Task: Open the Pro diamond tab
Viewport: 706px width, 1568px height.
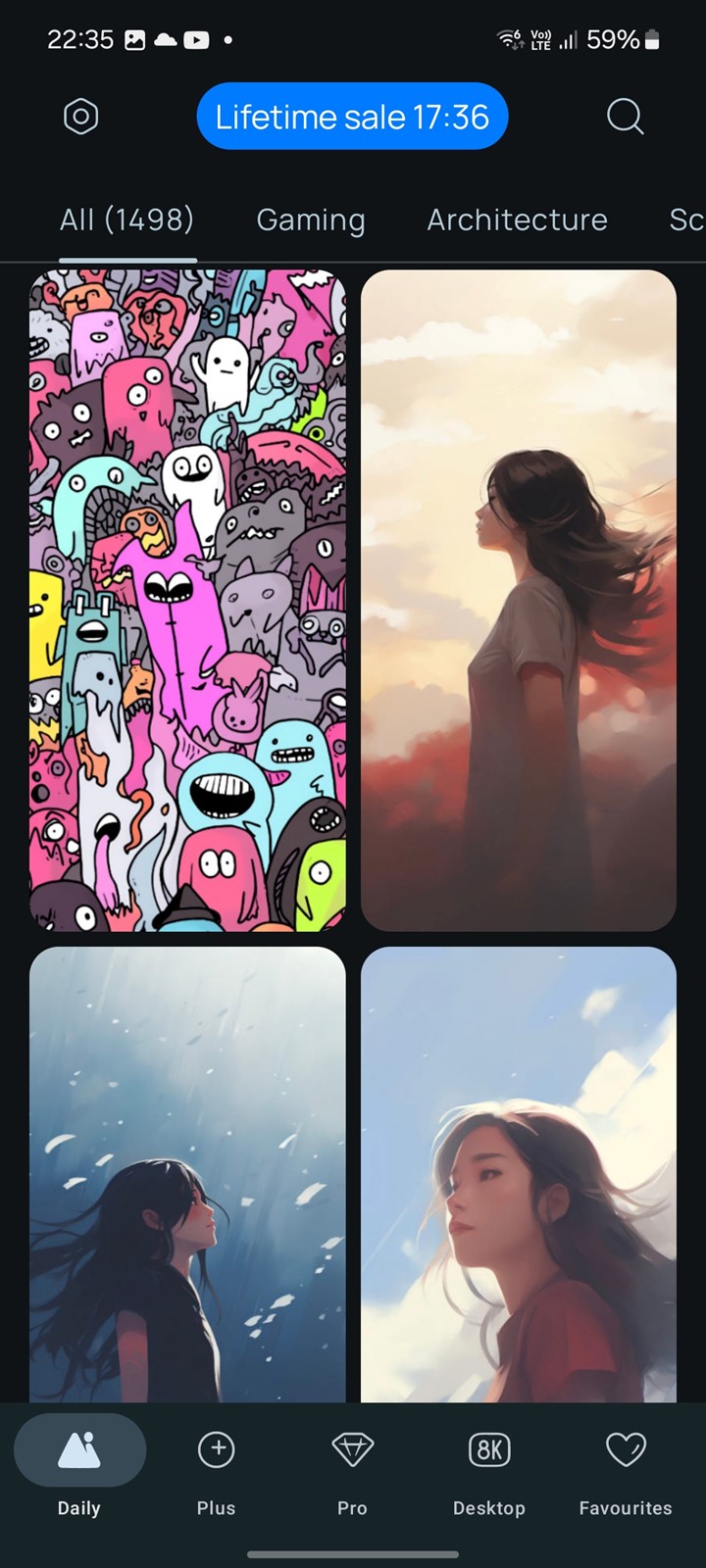Action: tap(352, 1467)
